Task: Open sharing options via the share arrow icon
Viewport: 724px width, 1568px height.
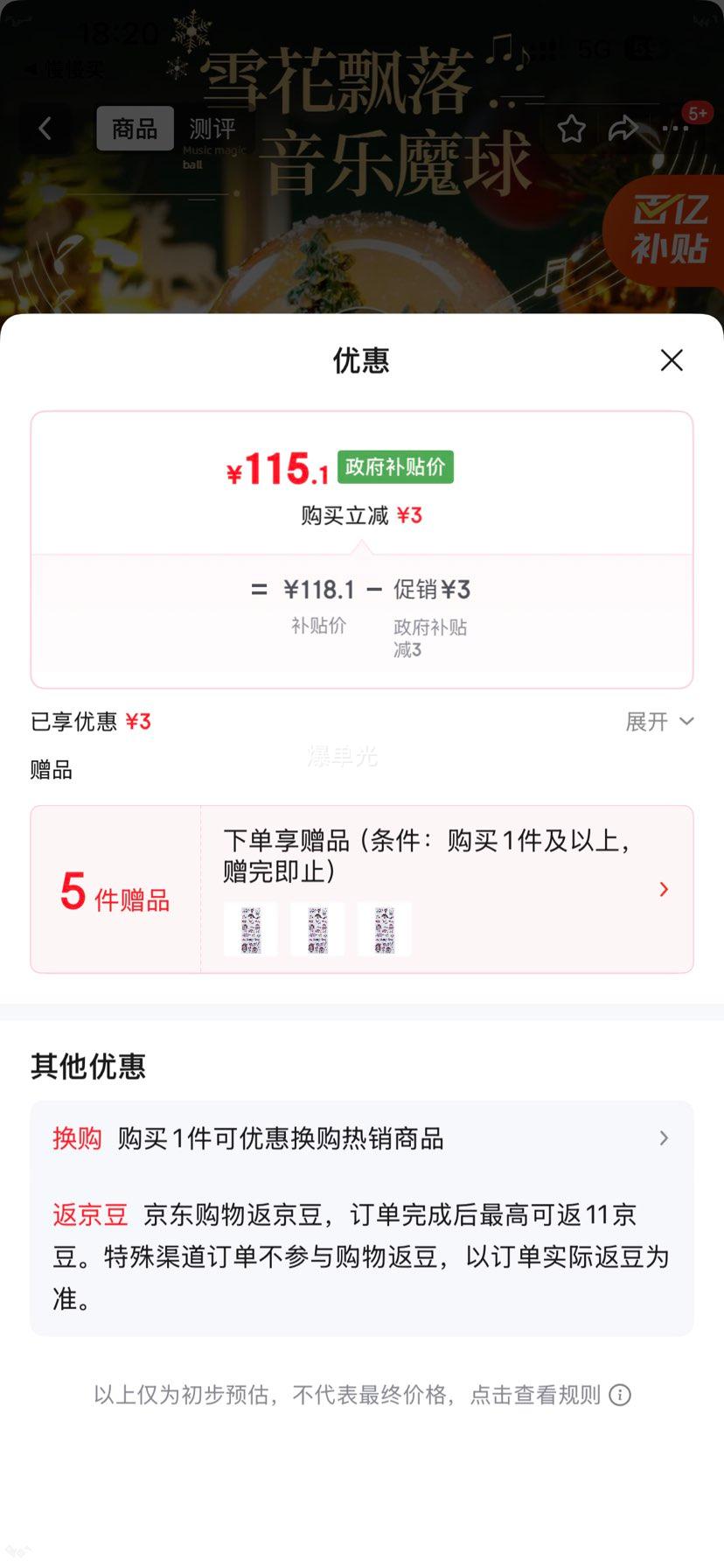Action: tap(623, 129)
